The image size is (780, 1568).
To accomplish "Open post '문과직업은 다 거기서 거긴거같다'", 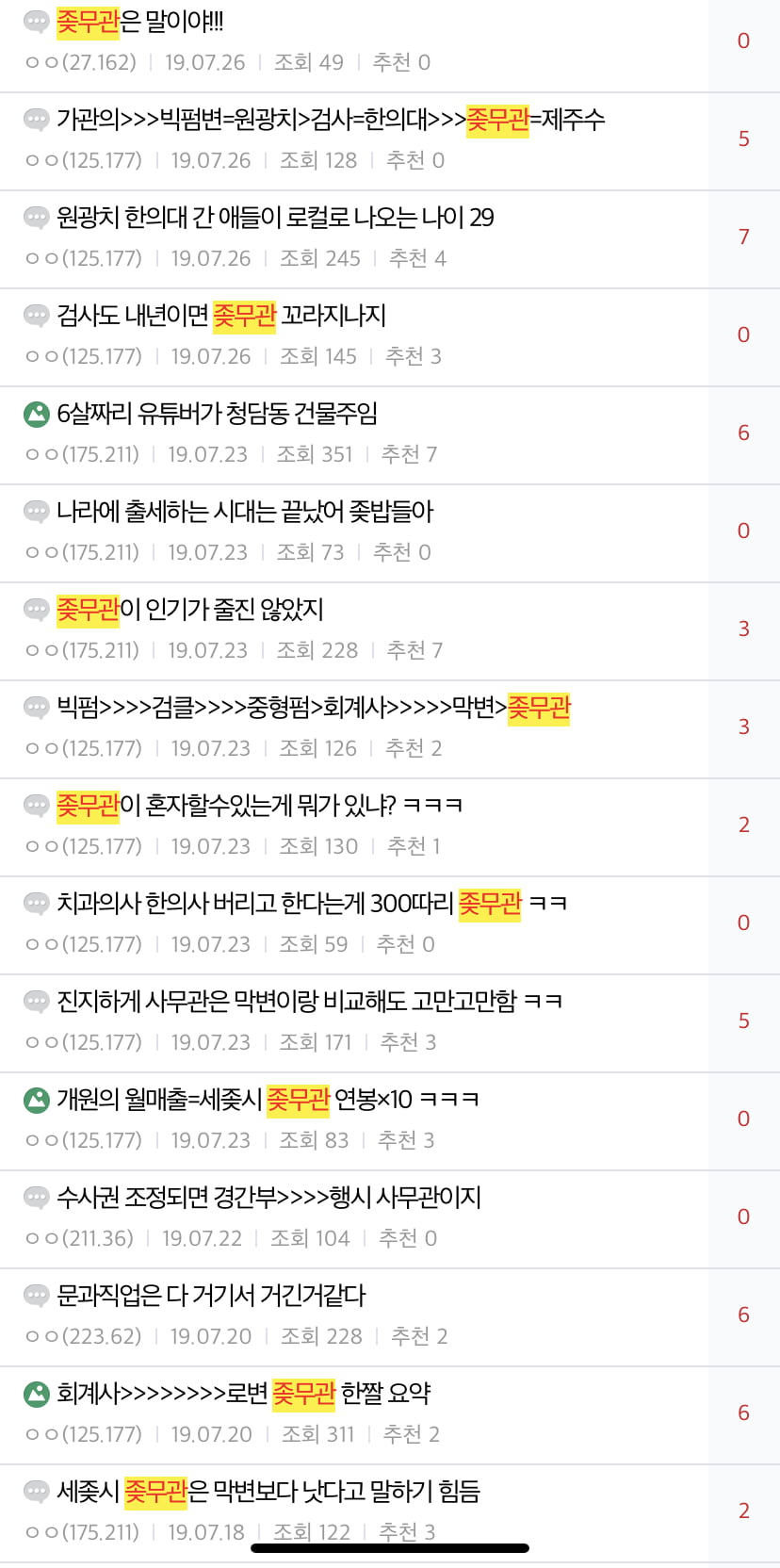I will pos(211,1296).
